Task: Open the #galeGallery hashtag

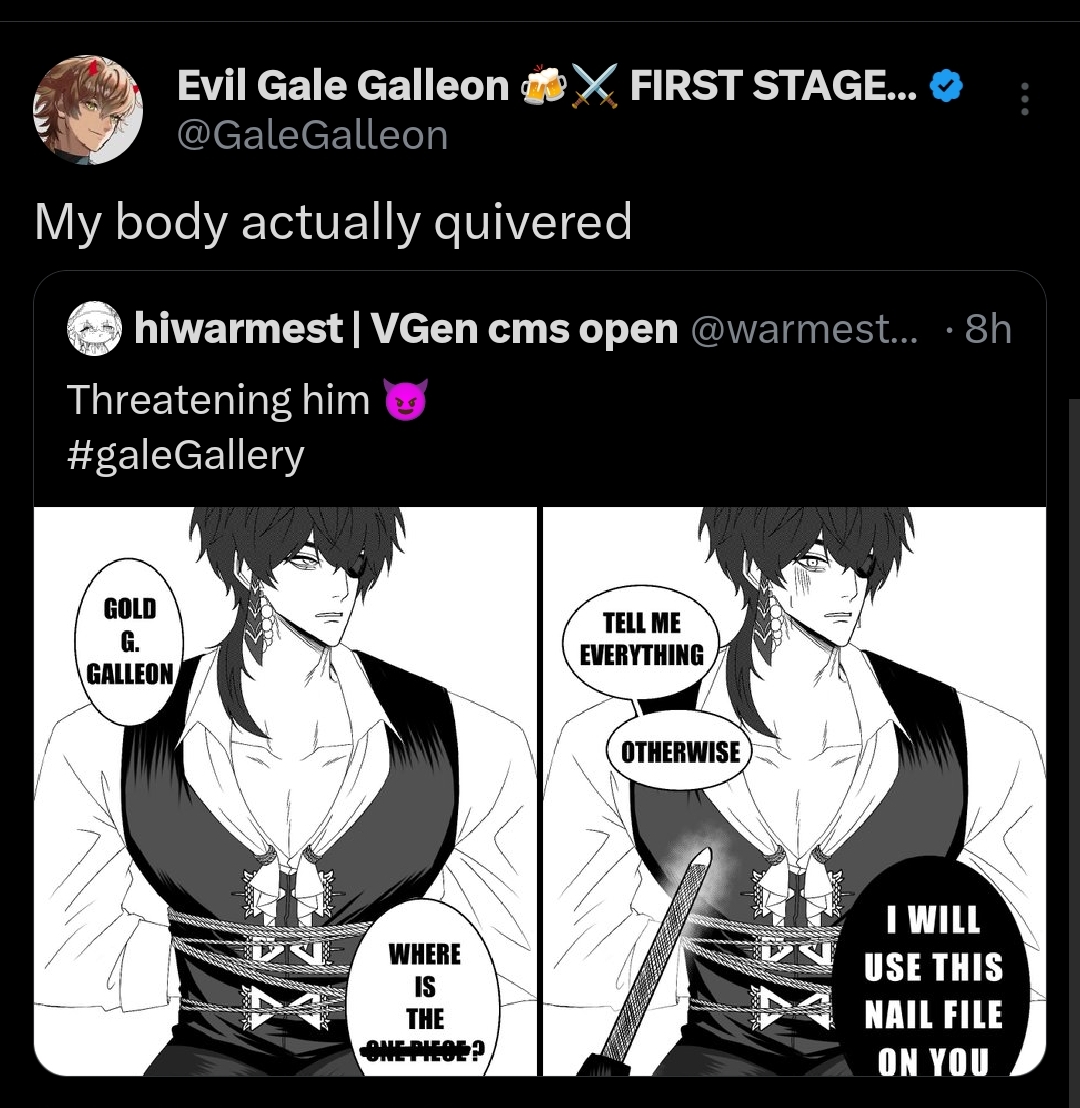Action: coord(185,455)
